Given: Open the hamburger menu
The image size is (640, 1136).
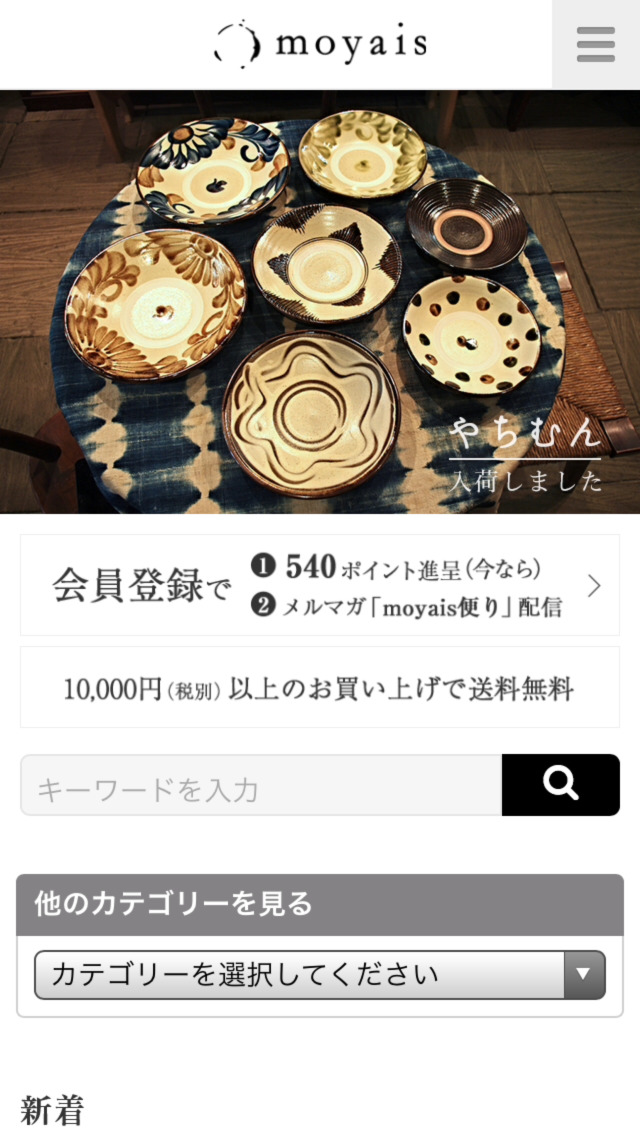Looking at the screenshot, I should 596,44.
